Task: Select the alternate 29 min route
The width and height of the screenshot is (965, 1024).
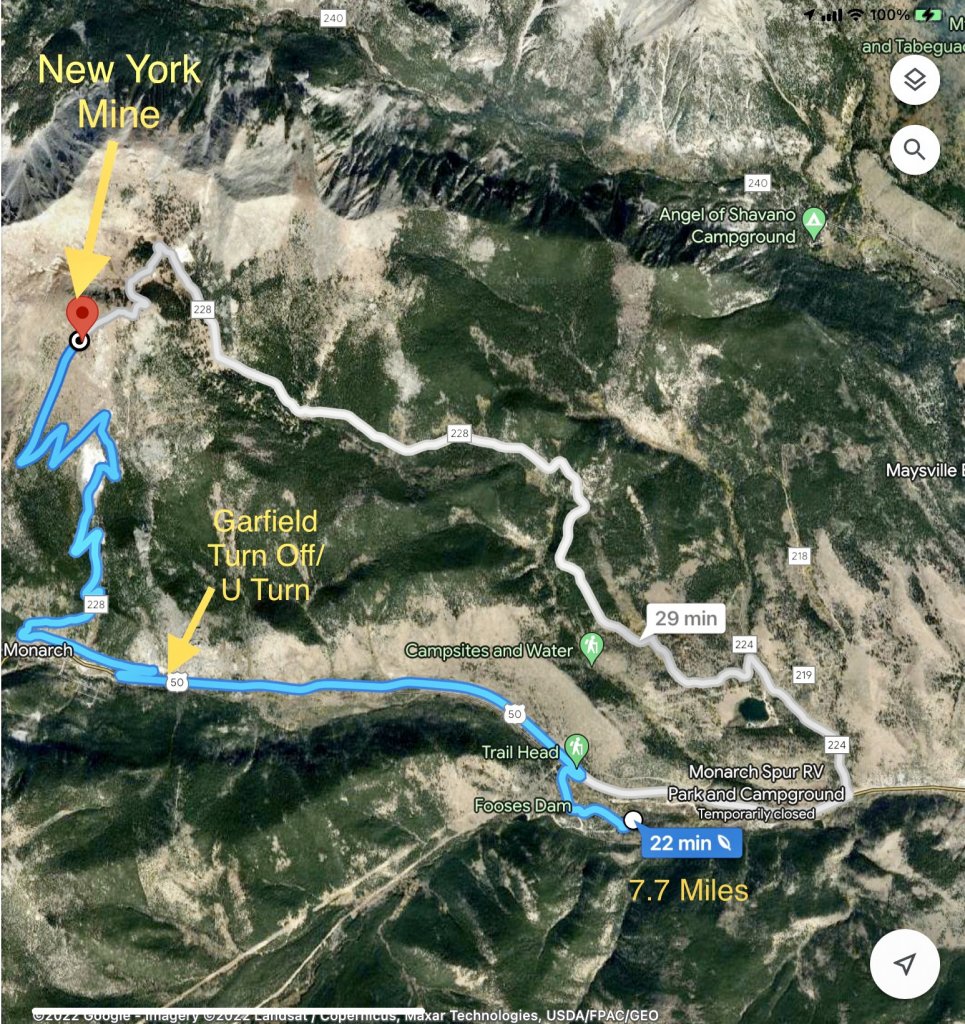Action: point(686,619)
